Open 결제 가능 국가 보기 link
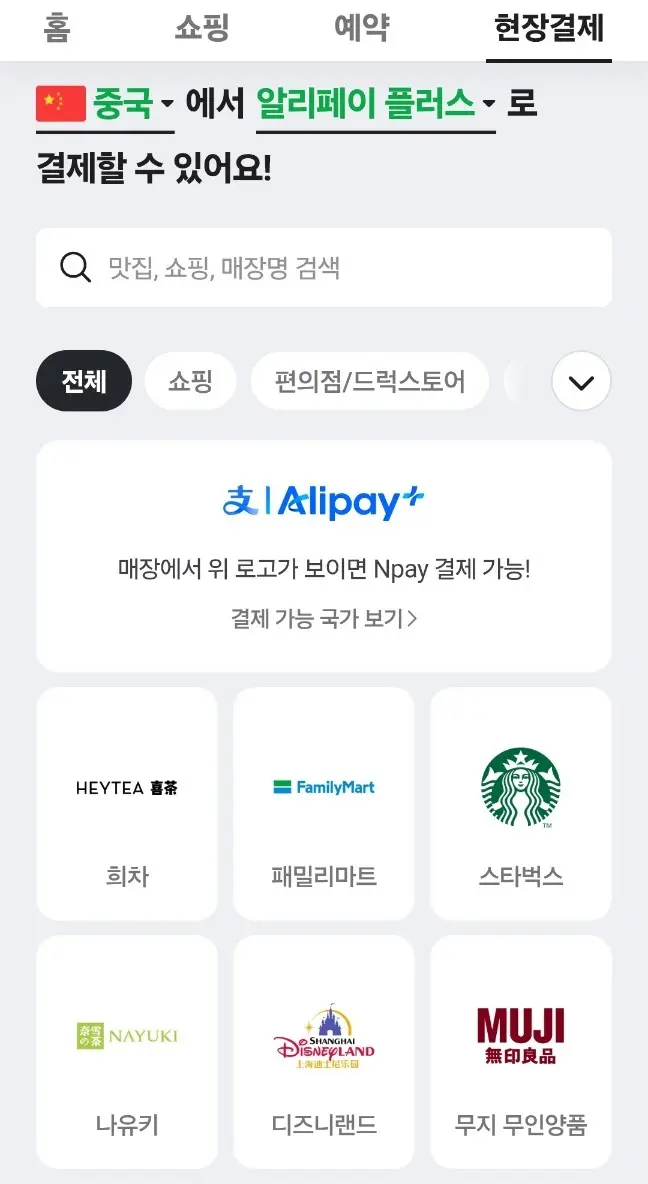Screen dimensions: 648x1184 pos(324,618)
